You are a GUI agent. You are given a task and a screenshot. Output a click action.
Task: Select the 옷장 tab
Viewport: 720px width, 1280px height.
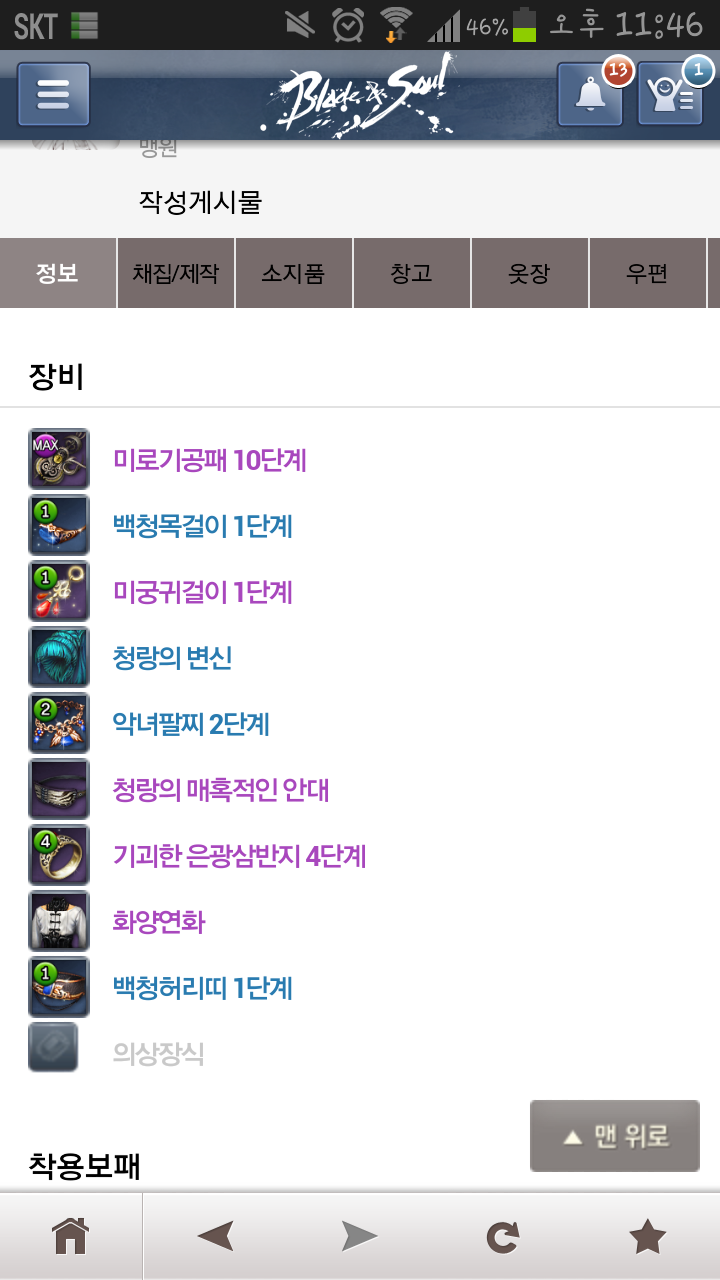[530, 273]
